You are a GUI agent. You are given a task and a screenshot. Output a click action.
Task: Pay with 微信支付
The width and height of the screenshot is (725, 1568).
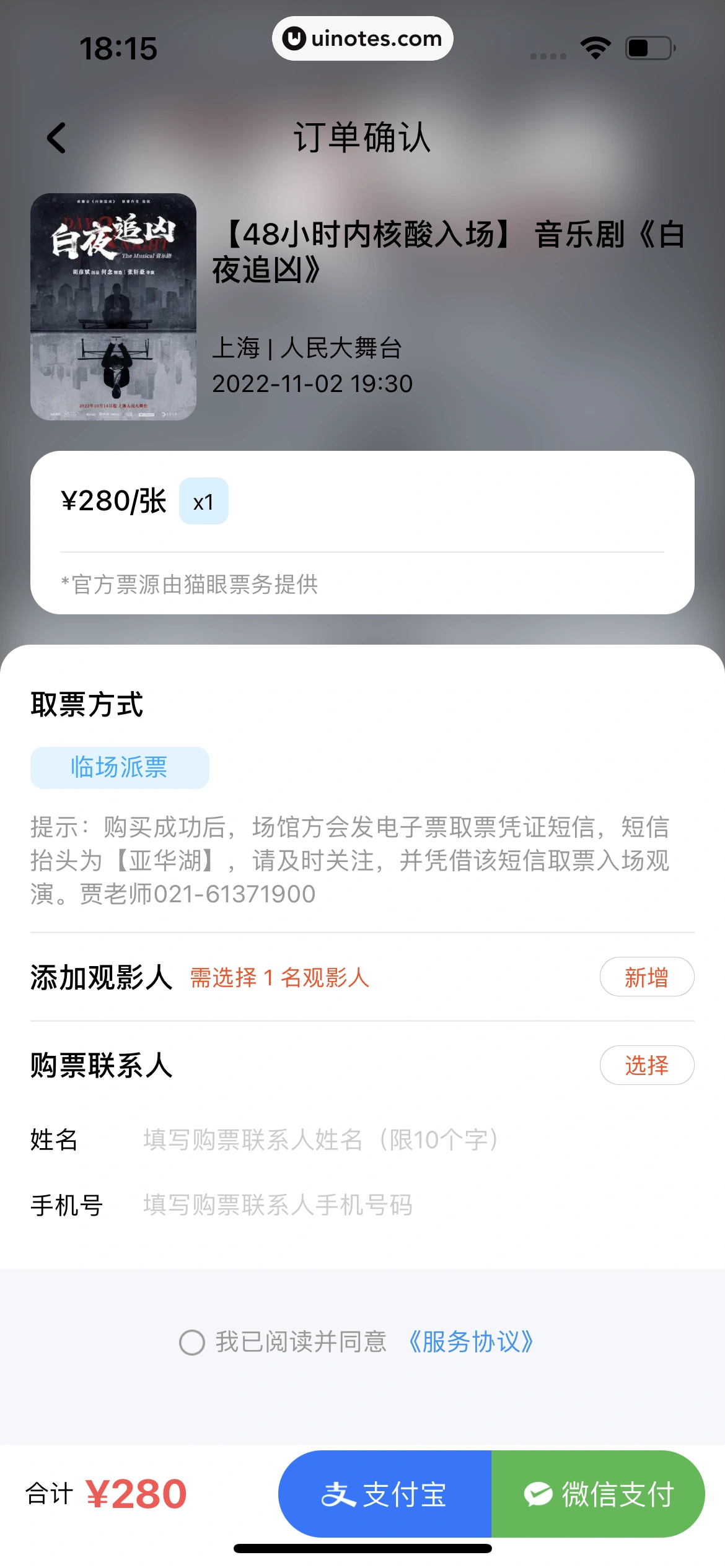599,1494
